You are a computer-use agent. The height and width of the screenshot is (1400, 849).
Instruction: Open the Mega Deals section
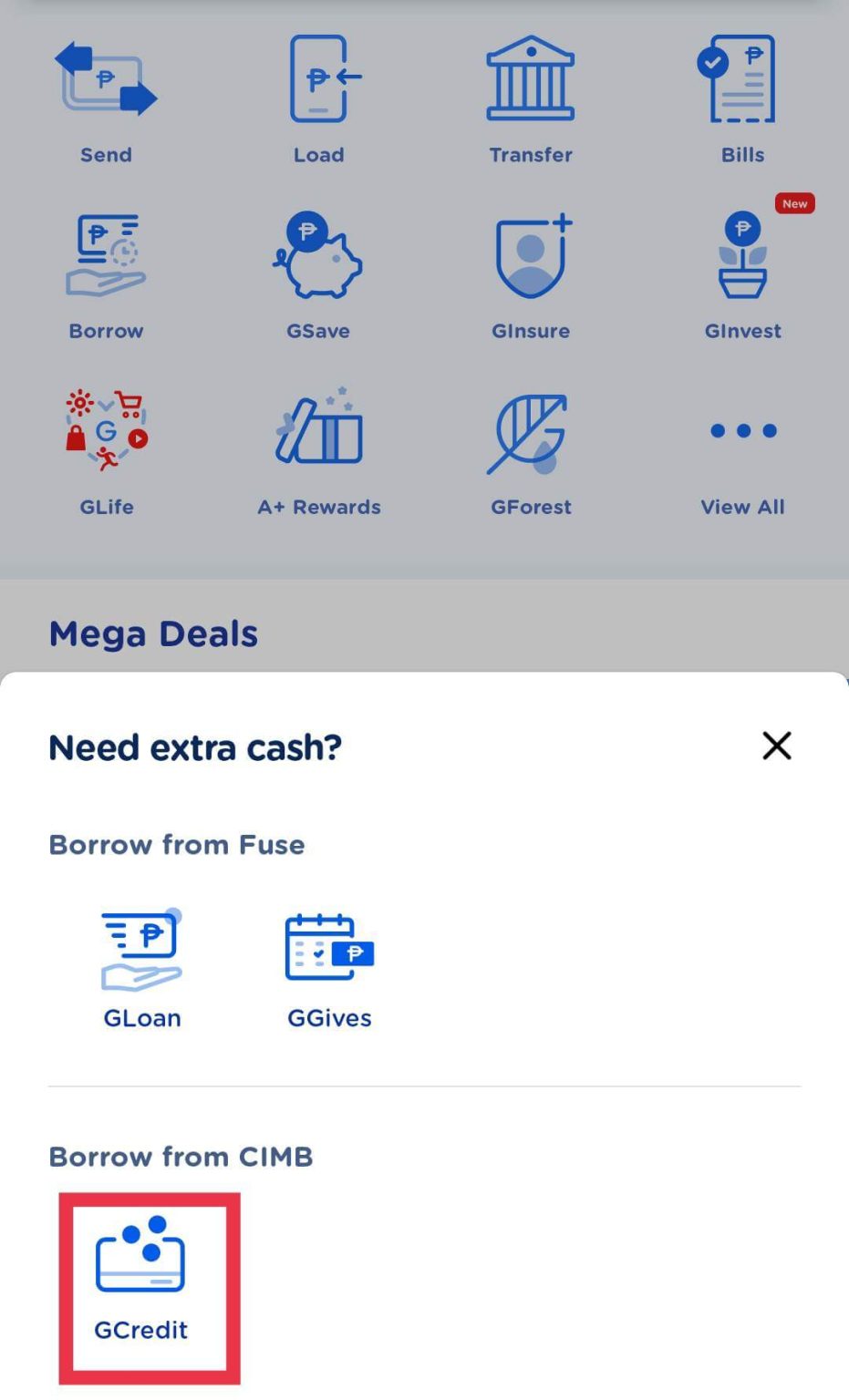(x=153, y=633)
